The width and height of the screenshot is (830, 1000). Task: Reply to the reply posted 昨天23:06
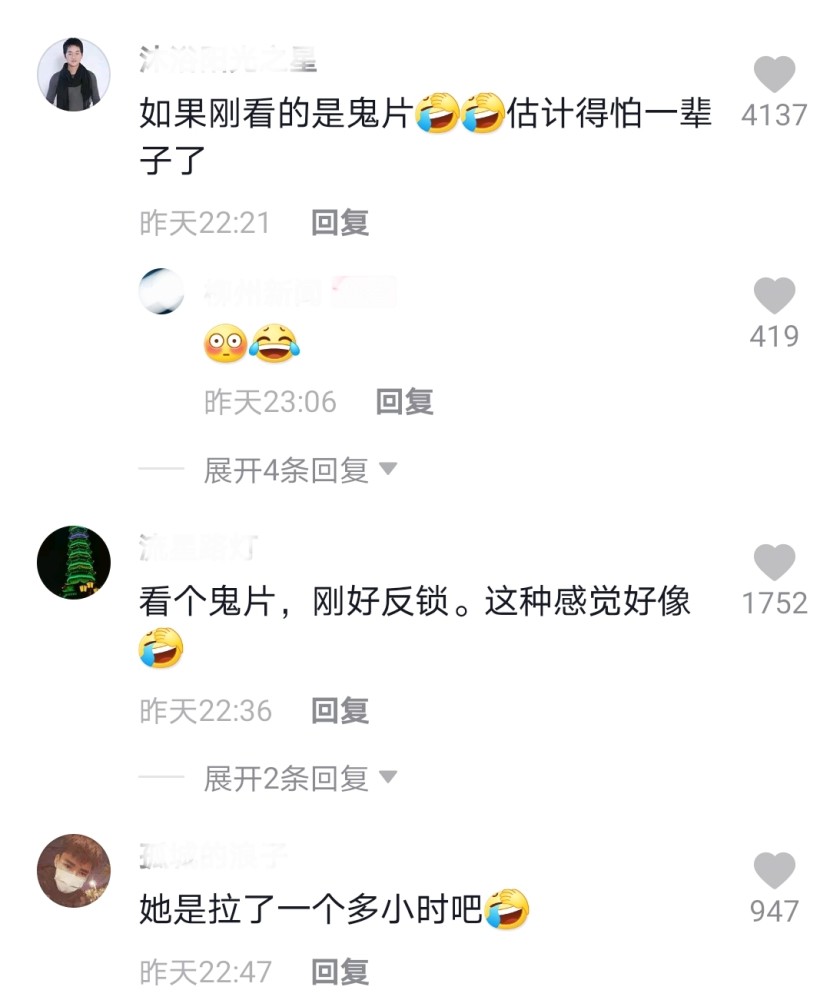404,402
